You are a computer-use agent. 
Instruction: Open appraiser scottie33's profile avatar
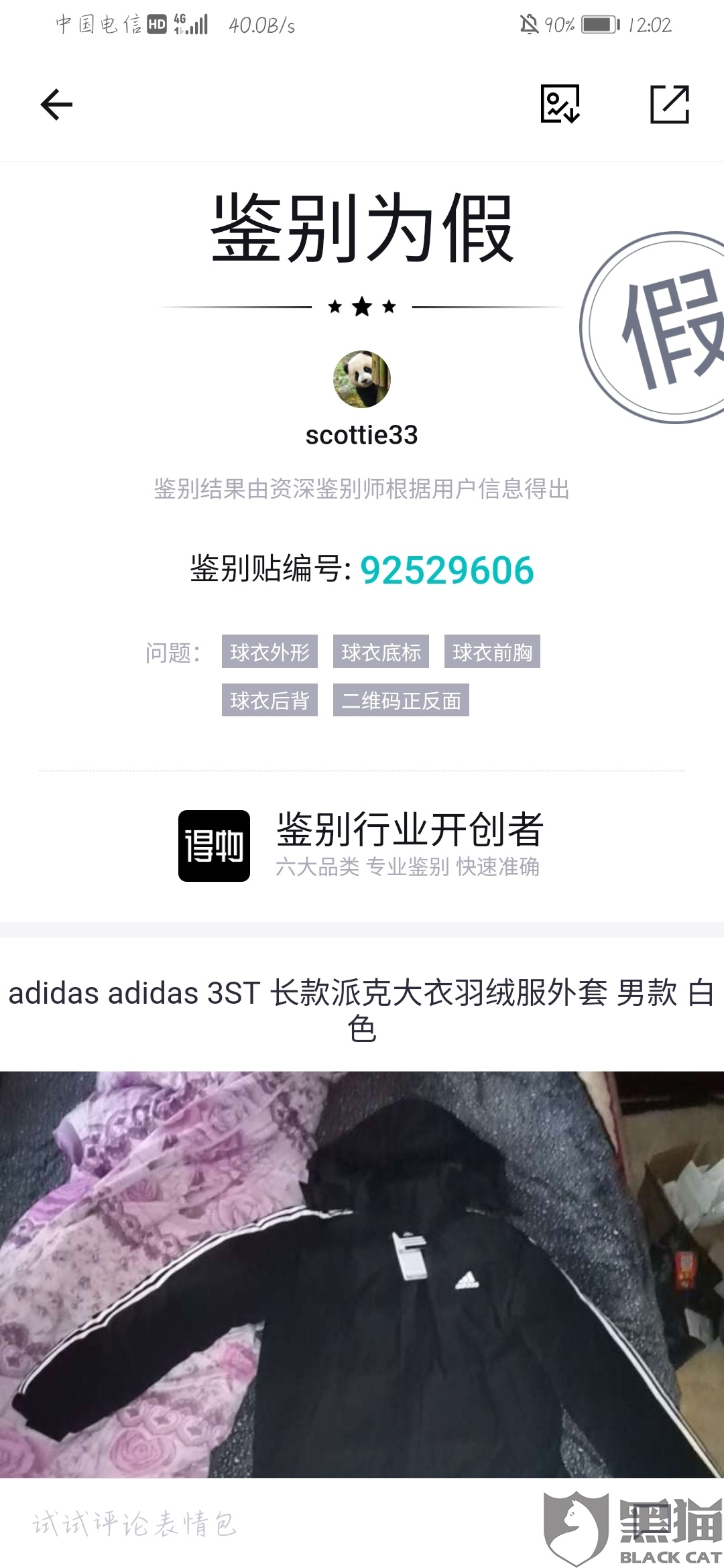point(362,379)
